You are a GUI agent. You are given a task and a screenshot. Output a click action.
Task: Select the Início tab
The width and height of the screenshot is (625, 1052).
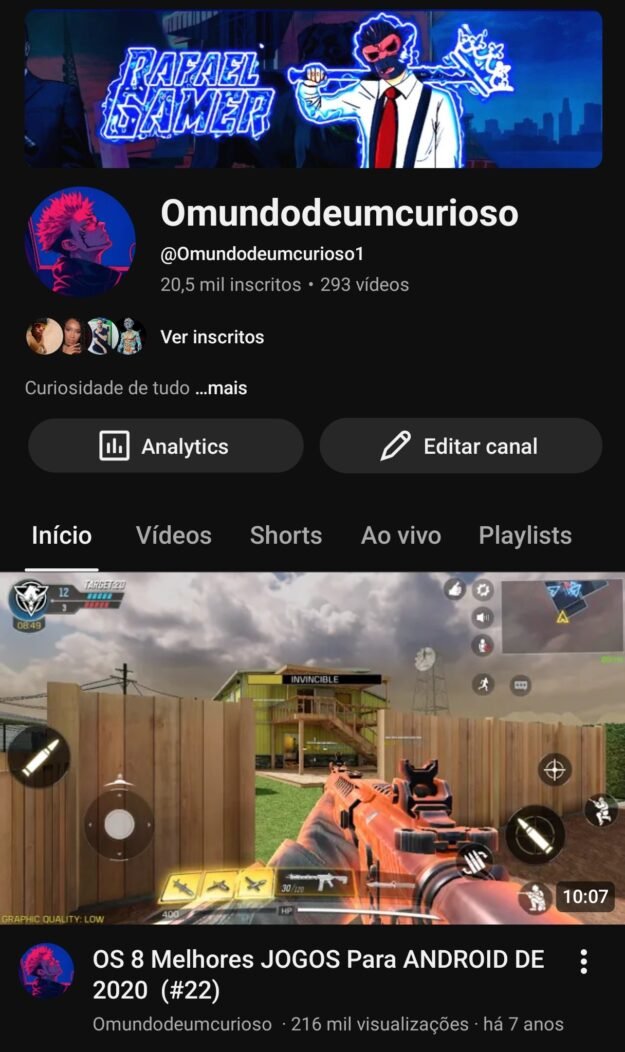61,535
